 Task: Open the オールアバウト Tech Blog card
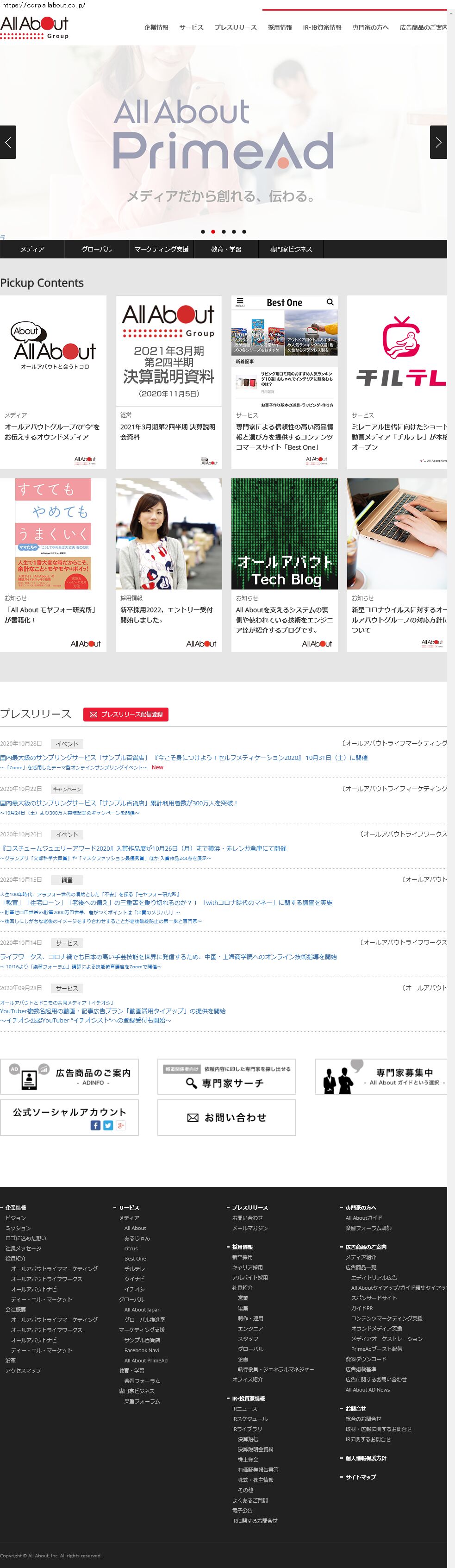click(x=284, y=564)
